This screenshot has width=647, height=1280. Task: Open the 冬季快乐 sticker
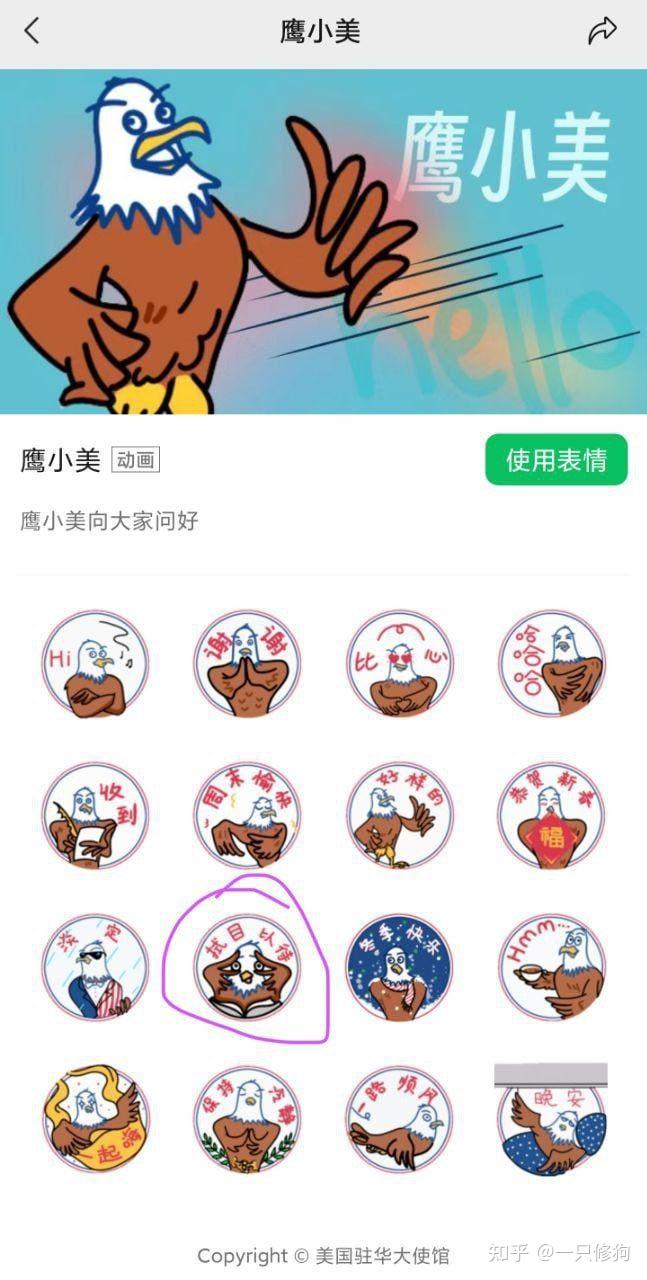coord(399,967)
